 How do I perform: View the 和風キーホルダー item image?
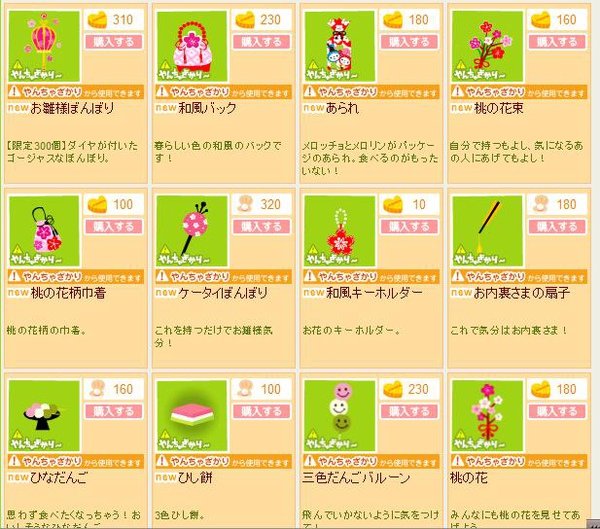pos(338,230)
